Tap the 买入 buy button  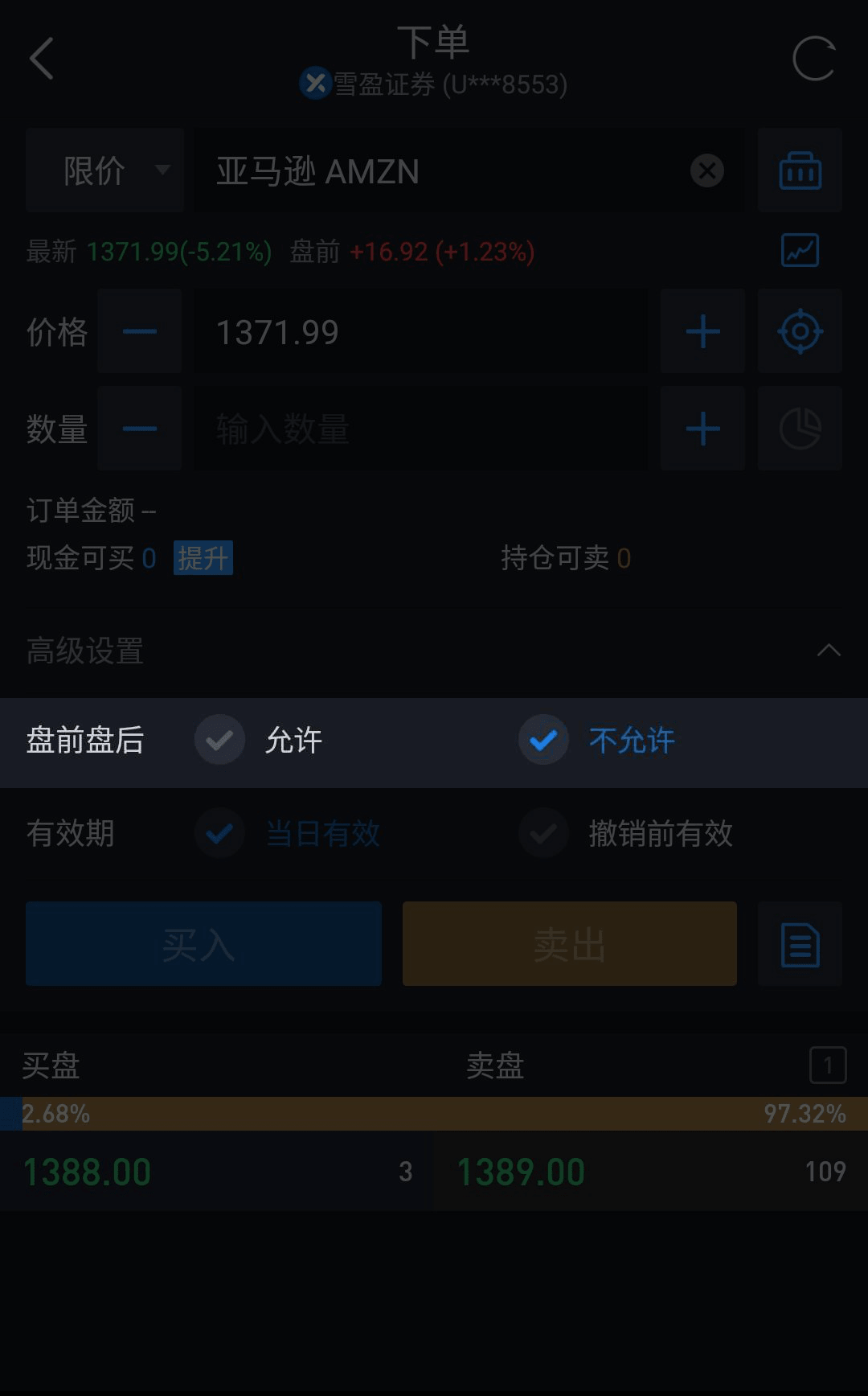203,944
